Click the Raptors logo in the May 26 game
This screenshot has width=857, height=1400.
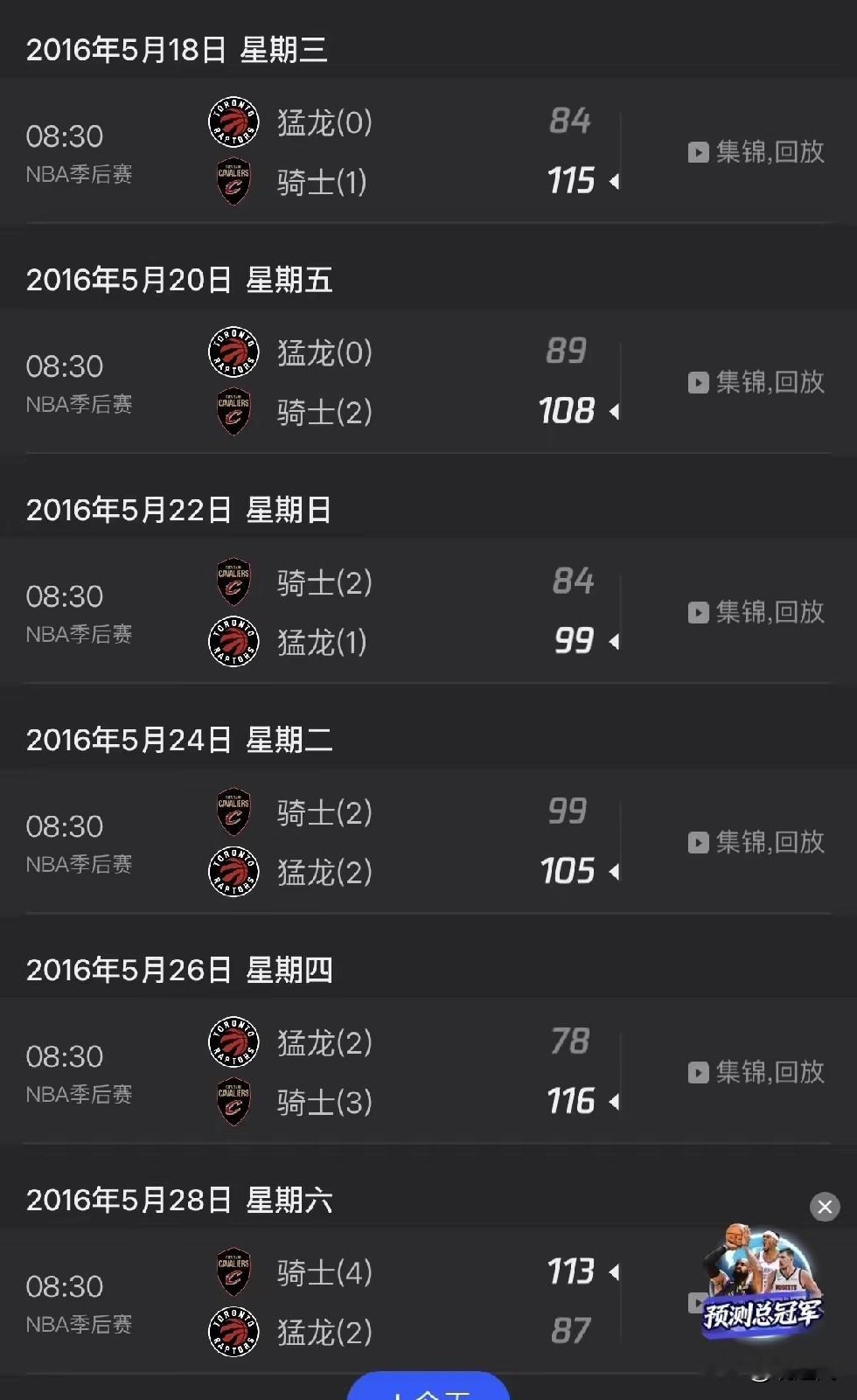[x=233, y=1041]
